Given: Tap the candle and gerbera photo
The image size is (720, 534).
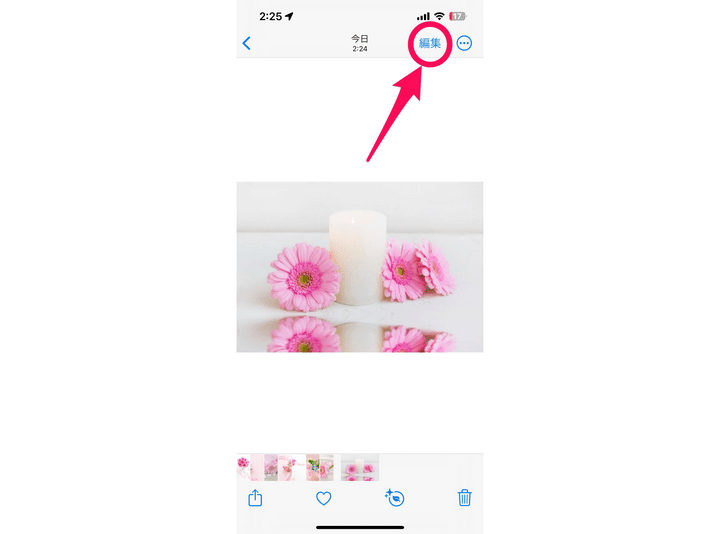Looking at the screenshot, I should pyautogui.click(x=359, y=266).
